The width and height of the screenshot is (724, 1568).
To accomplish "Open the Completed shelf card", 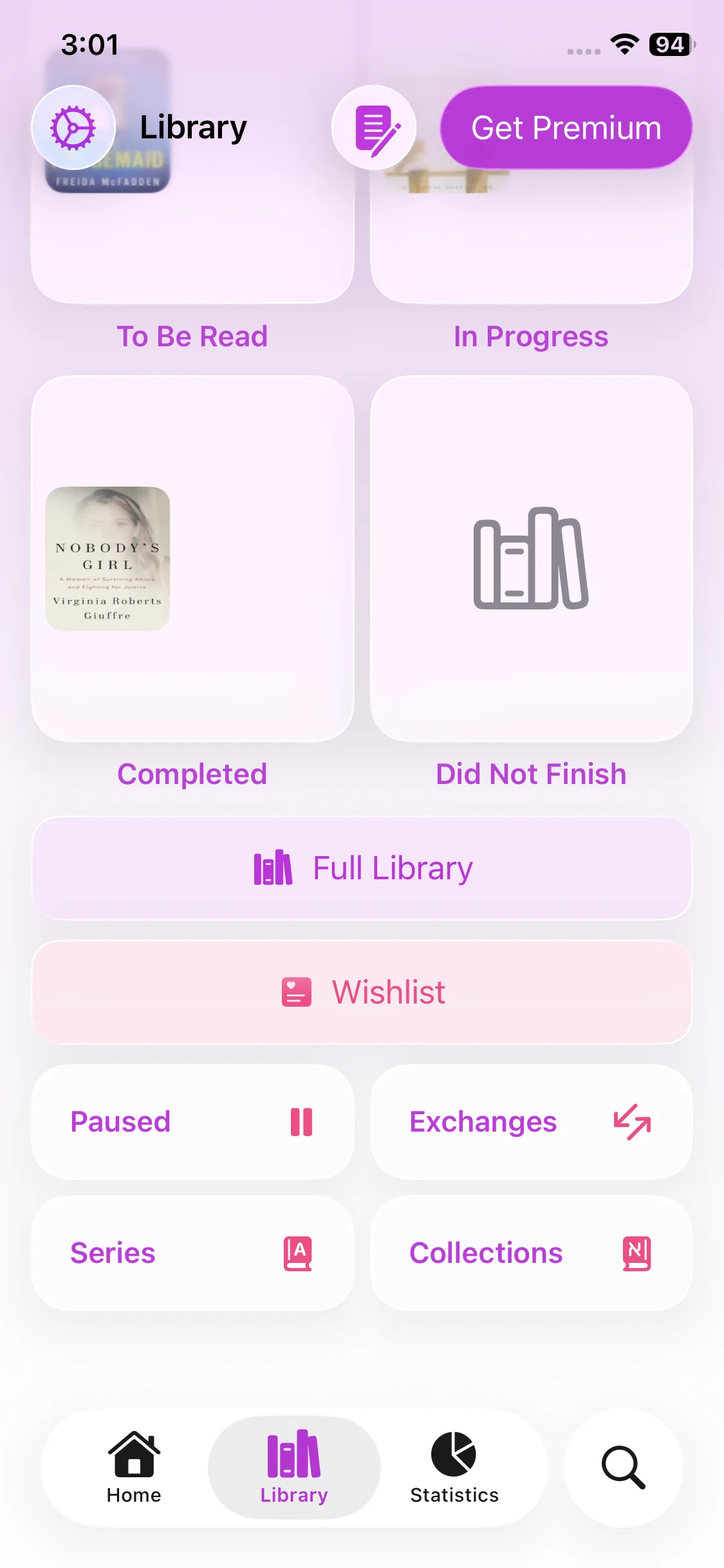I will [192, 558].
